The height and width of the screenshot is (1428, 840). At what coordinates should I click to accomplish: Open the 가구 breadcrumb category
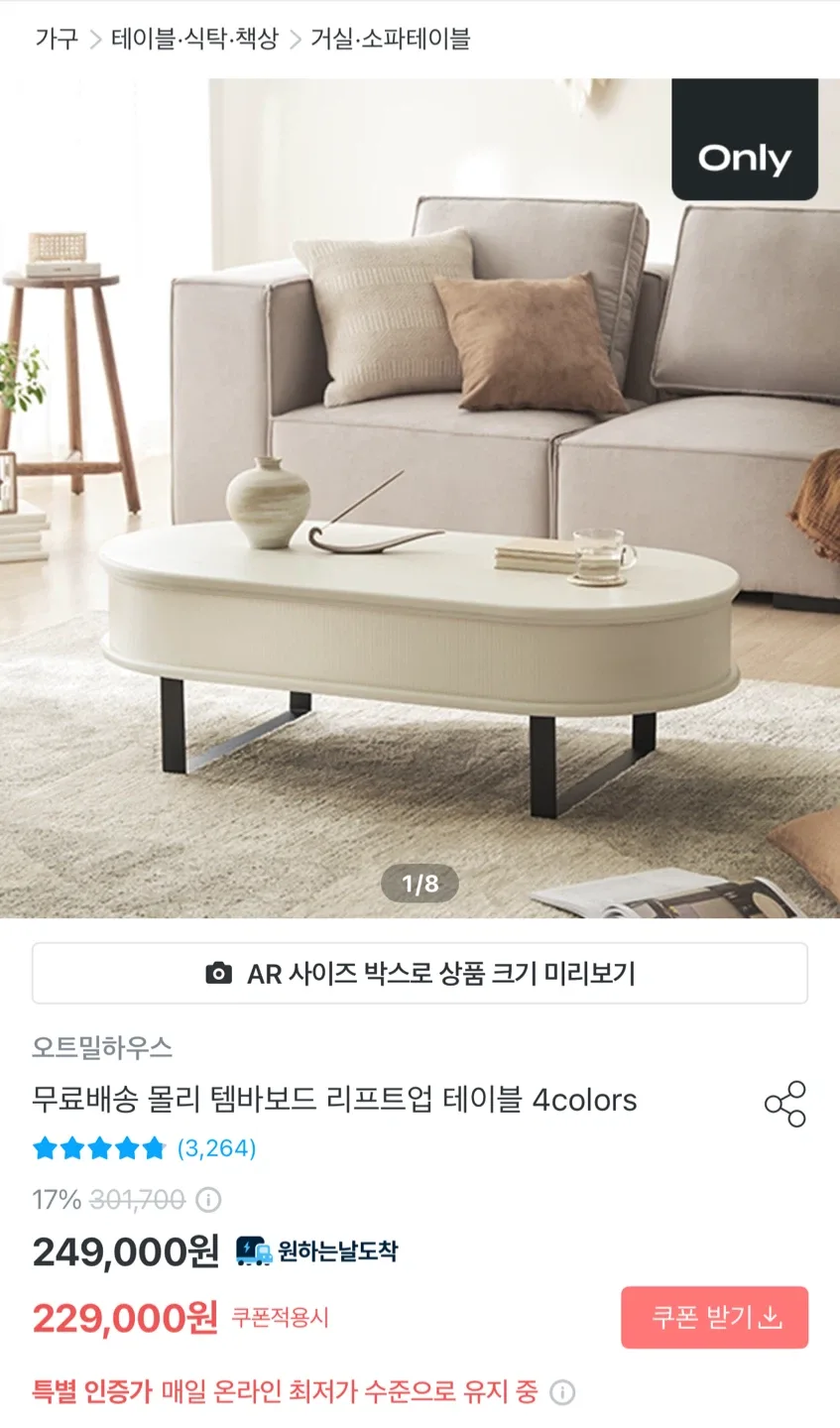[x=56, y=40]
